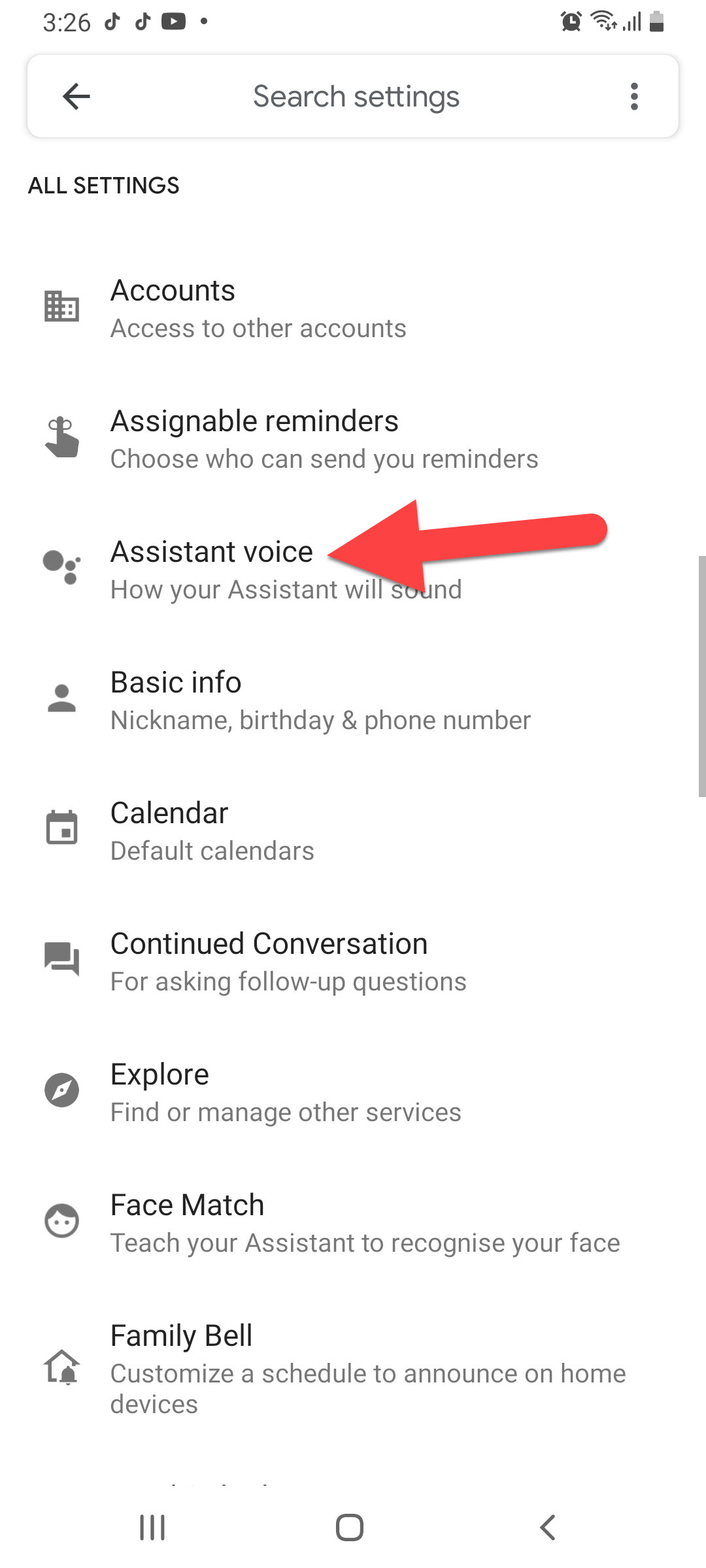The height and width of the screenshot is (1568, 706).
Task: Open Assignable reminders
Action: [324, 439]
